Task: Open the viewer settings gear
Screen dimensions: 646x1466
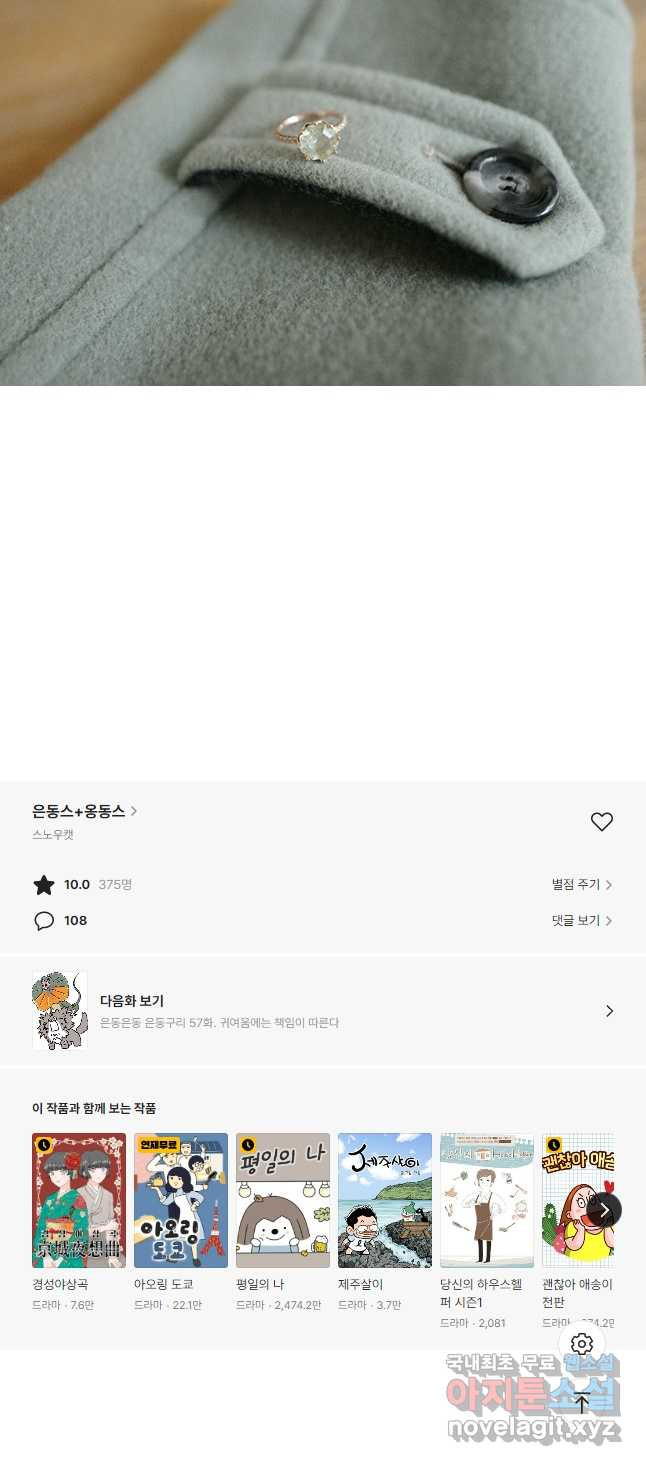Action: [582, 1344]
